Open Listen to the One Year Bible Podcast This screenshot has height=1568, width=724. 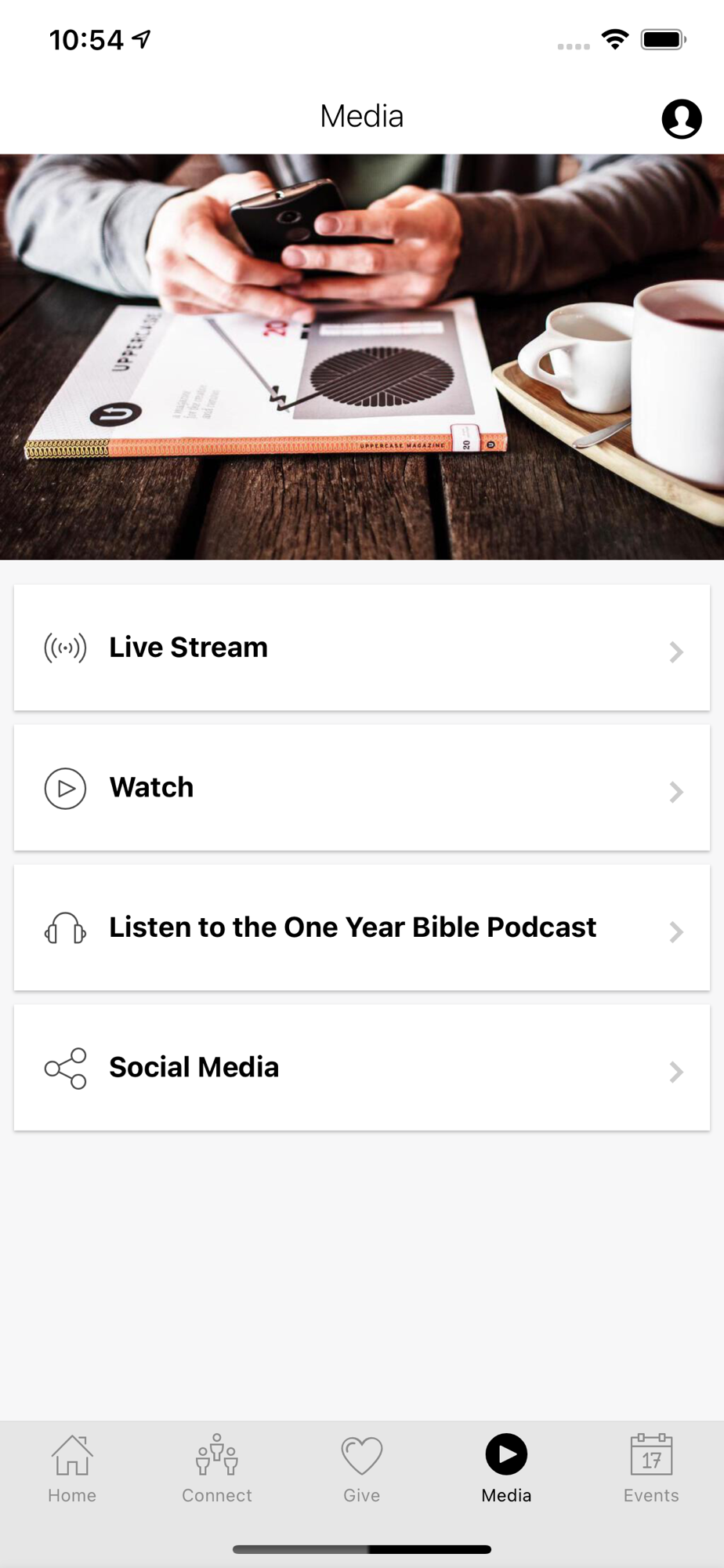[362, 927]
